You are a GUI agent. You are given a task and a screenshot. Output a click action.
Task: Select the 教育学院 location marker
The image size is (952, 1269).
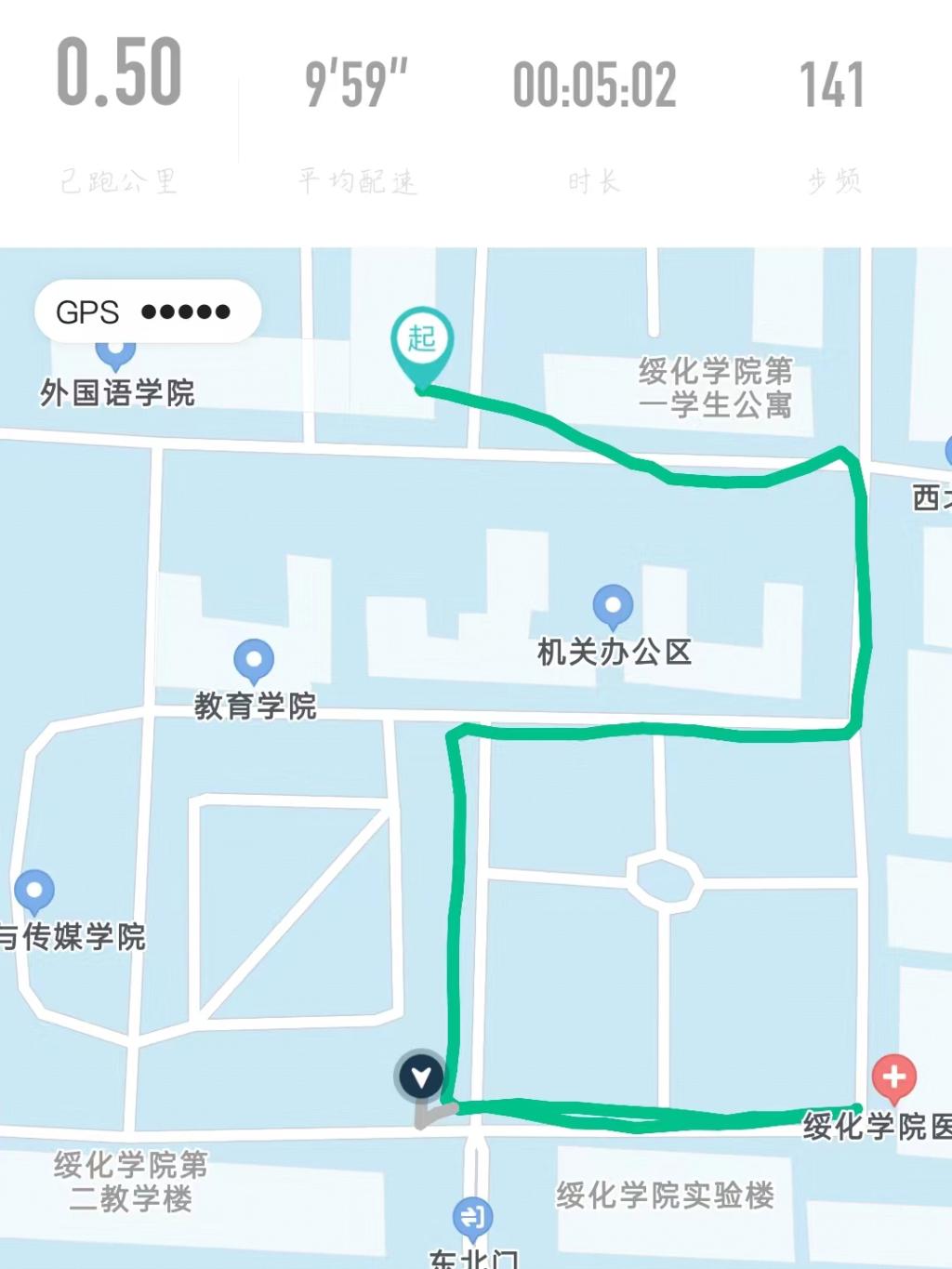[x=254, y=661]
